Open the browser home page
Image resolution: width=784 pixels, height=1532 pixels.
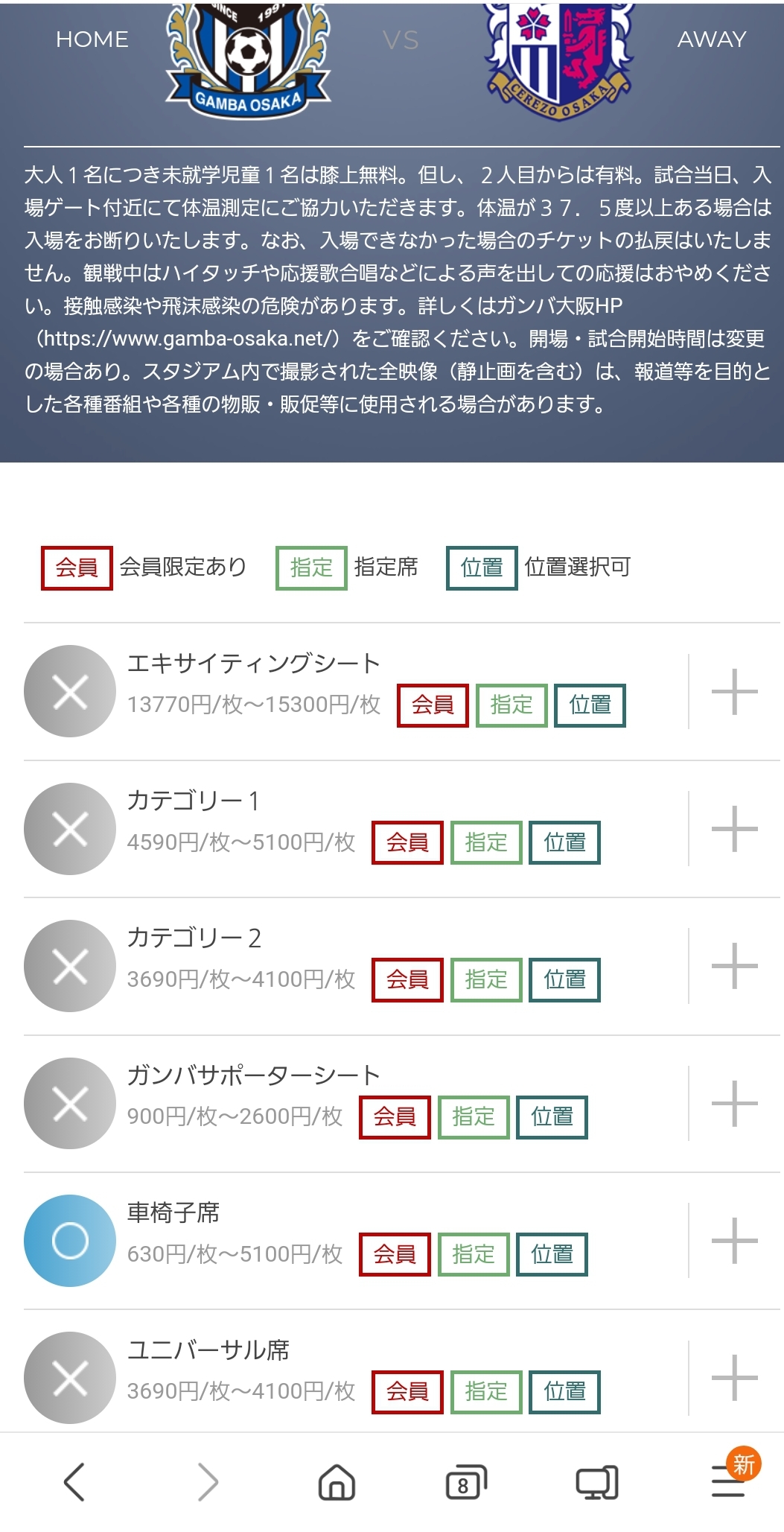[x=337, y=1481]
